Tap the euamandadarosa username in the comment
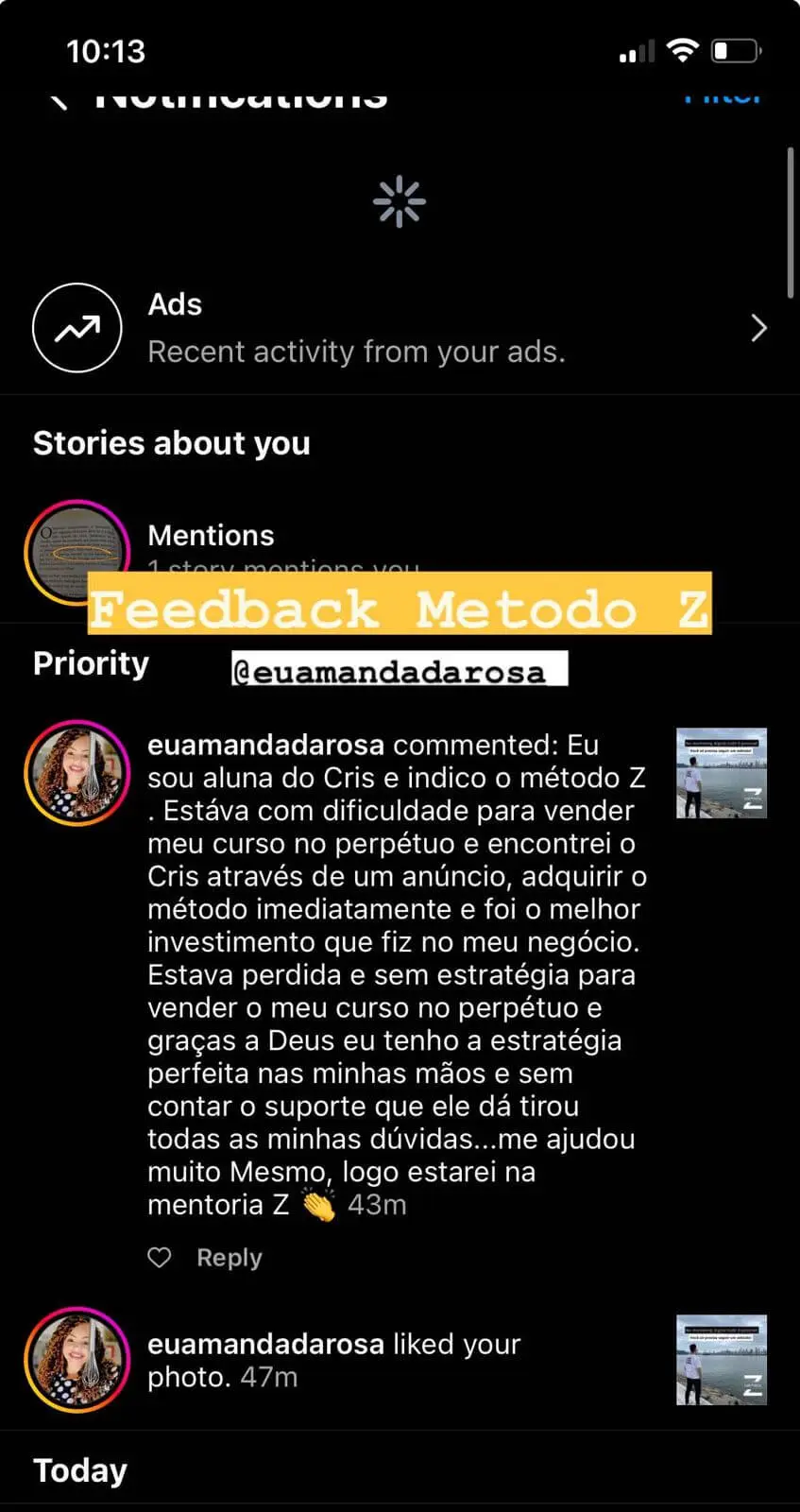 click(x=264, y=745)
